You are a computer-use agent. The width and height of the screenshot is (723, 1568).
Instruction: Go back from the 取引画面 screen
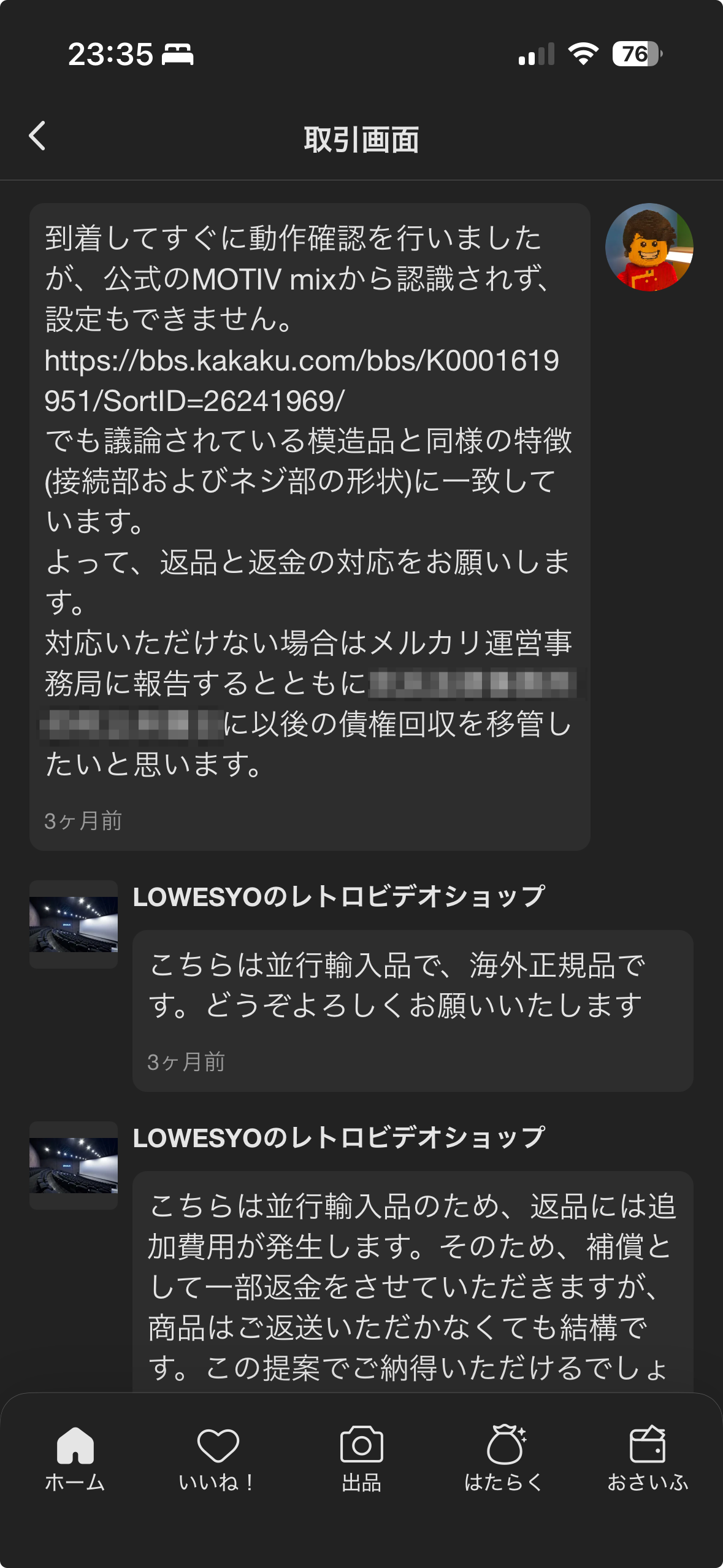38,136
